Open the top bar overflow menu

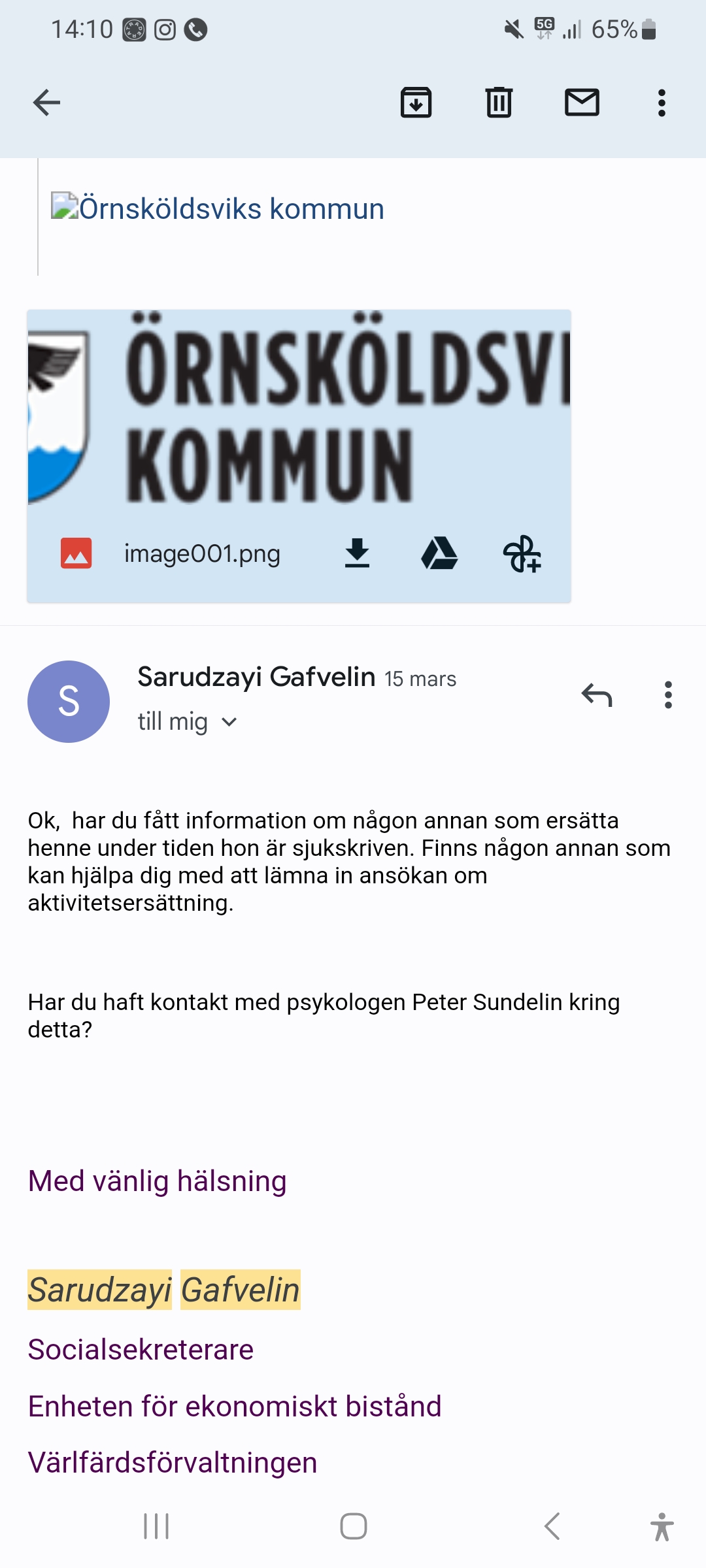coord(662,103)
